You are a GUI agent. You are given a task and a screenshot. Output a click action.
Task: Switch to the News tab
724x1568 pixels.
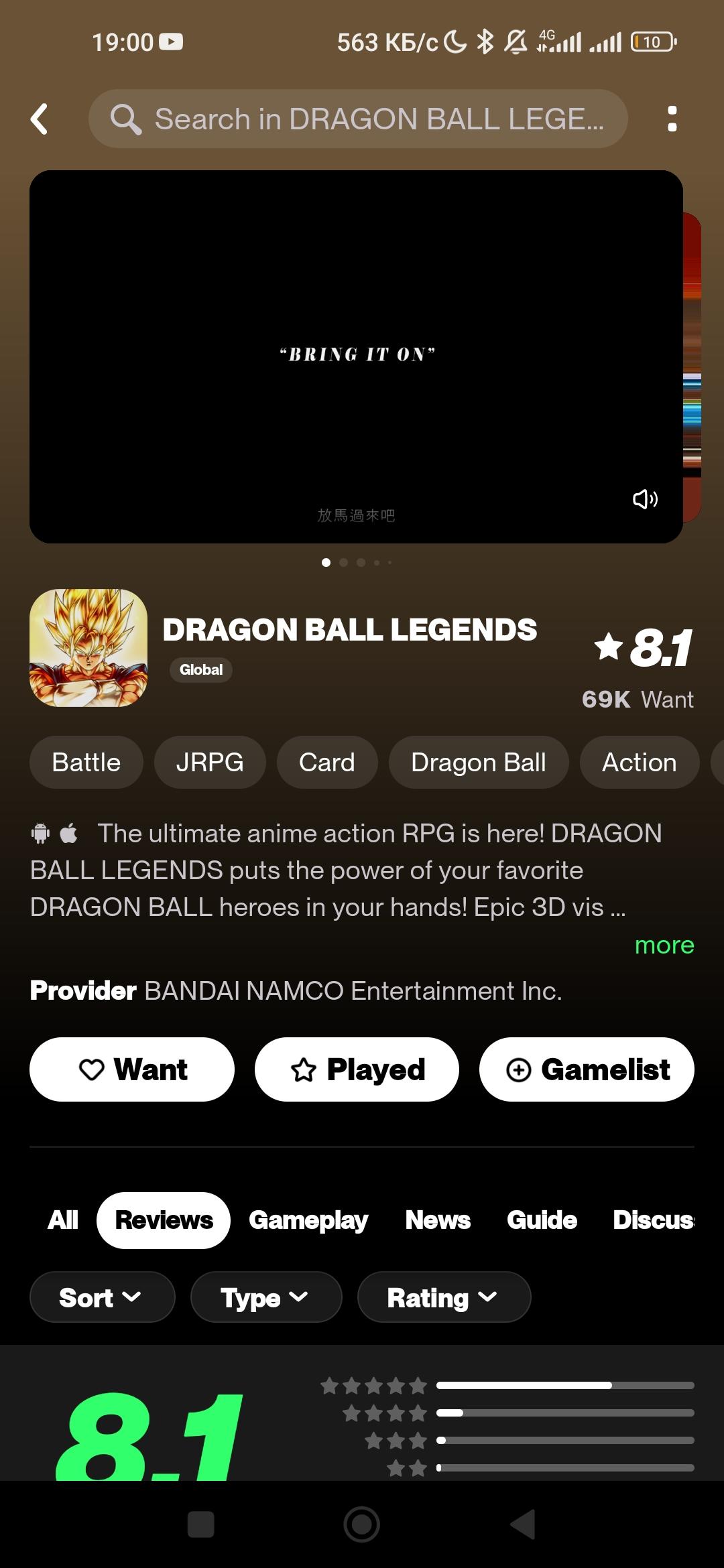pos(438,1220)
